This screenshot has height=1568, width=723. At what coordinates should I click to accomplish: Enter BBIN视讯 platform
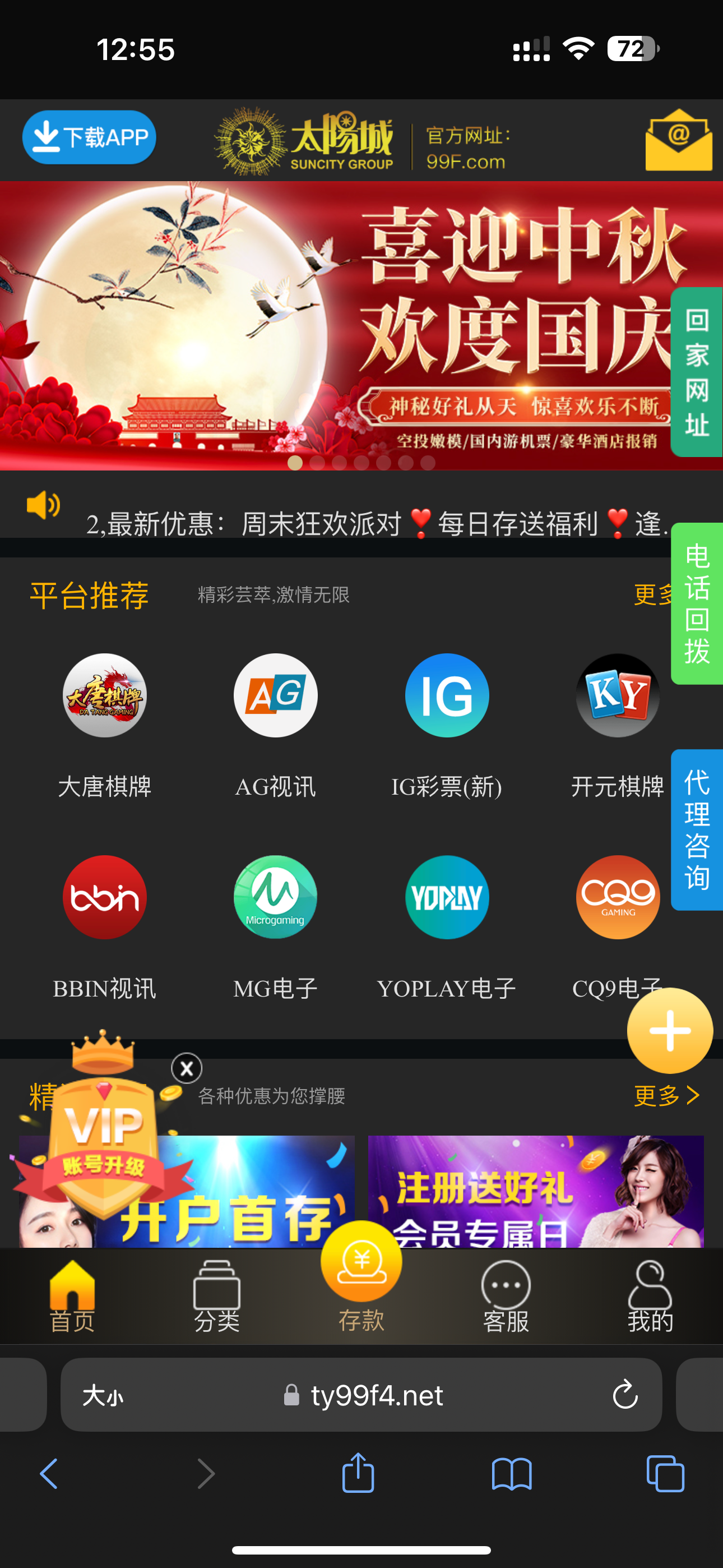click(105, 897)
